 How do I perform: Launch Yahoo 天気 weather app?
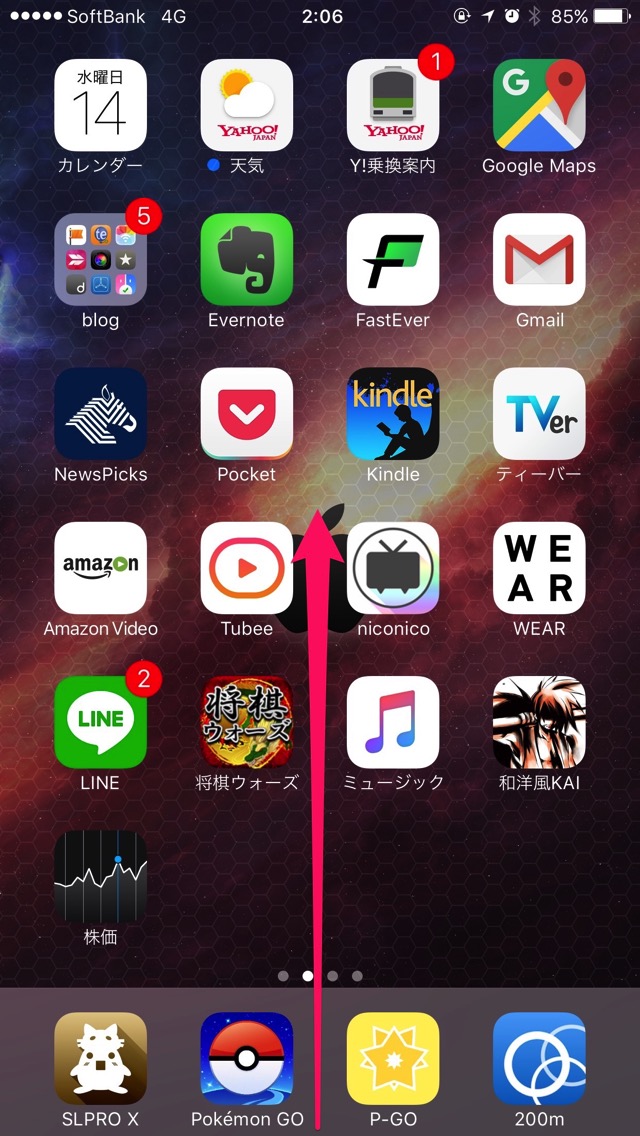(246, 105)
